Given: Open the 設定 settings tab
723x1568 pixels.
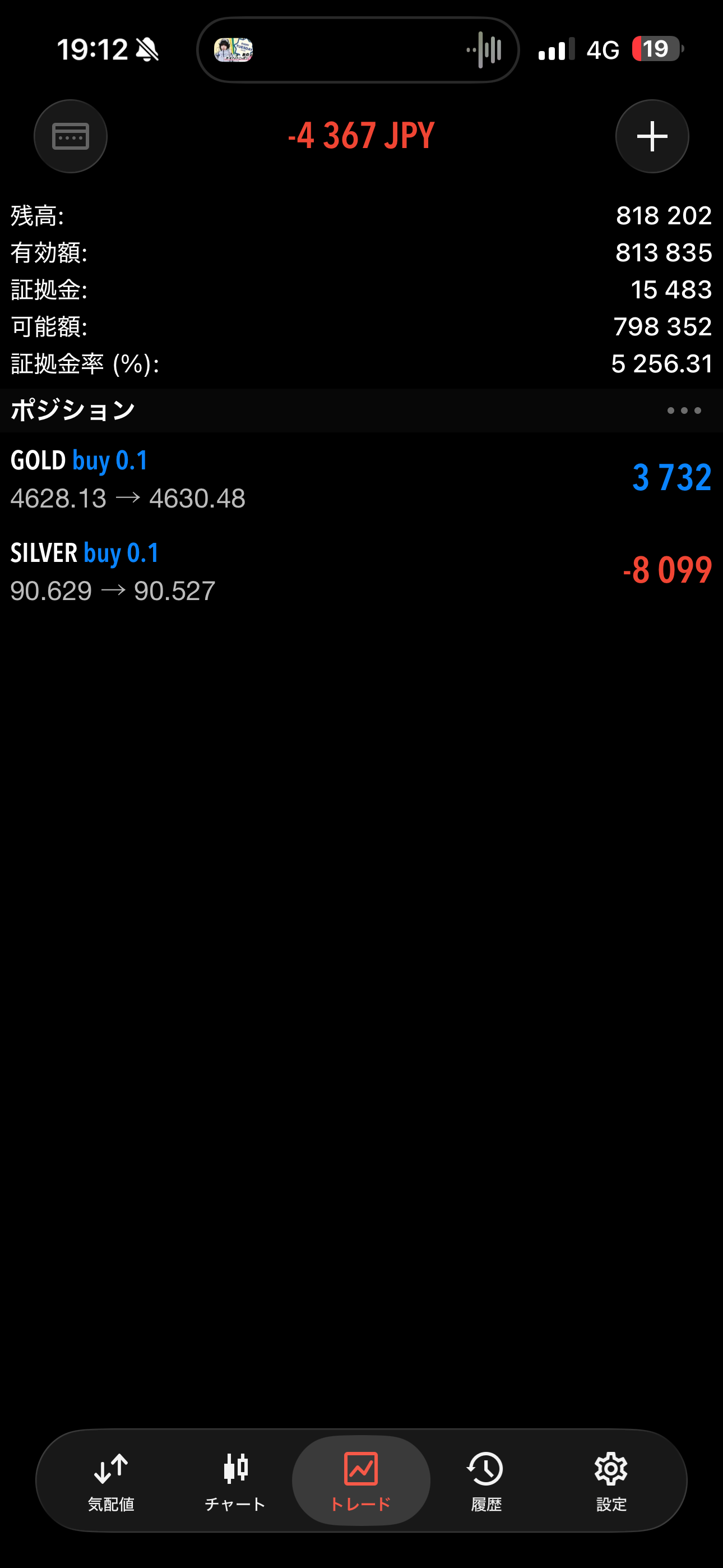Looking at the screenshot, I should tap(611, 1481).
